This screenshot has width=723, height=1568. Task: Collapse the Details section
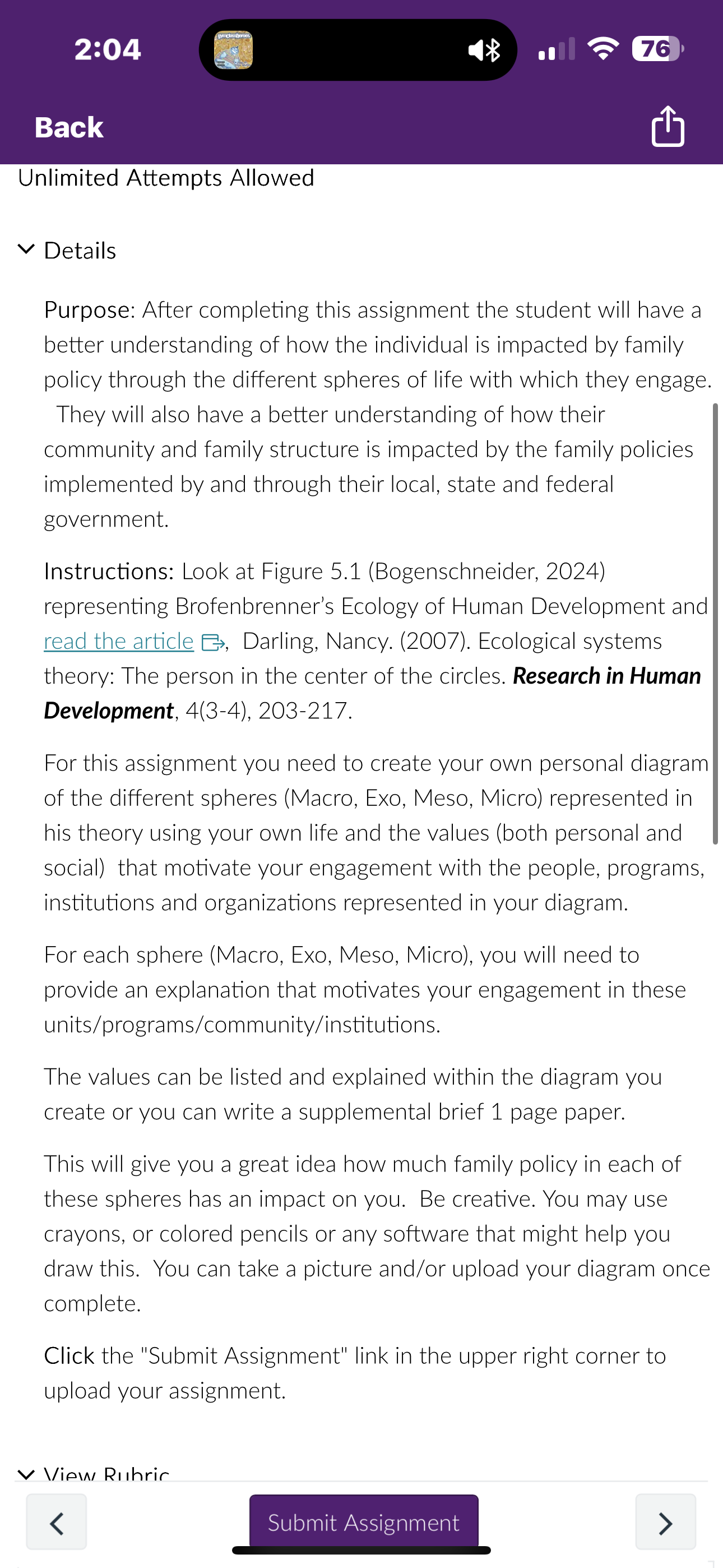[x=67, y=250]
